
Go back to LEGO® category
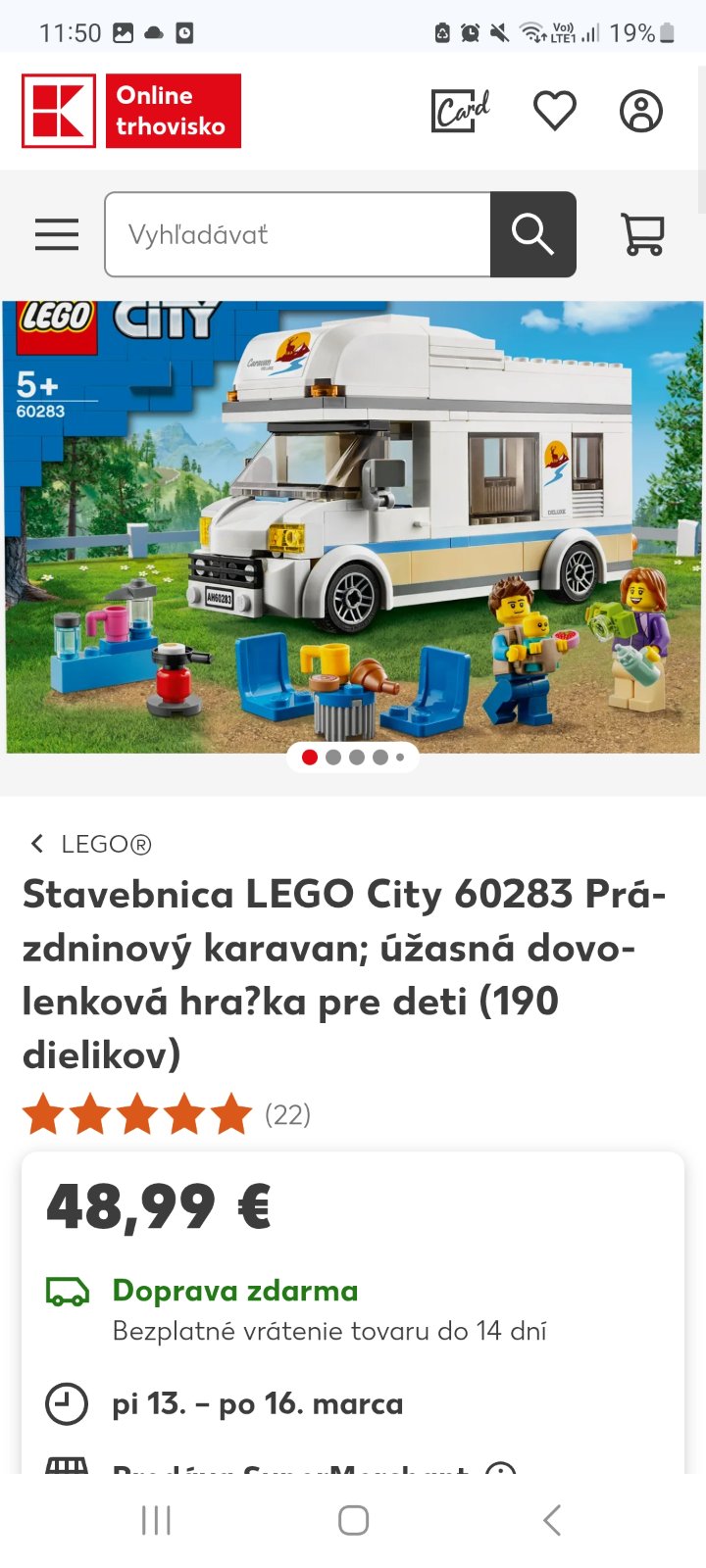point(90,844)
